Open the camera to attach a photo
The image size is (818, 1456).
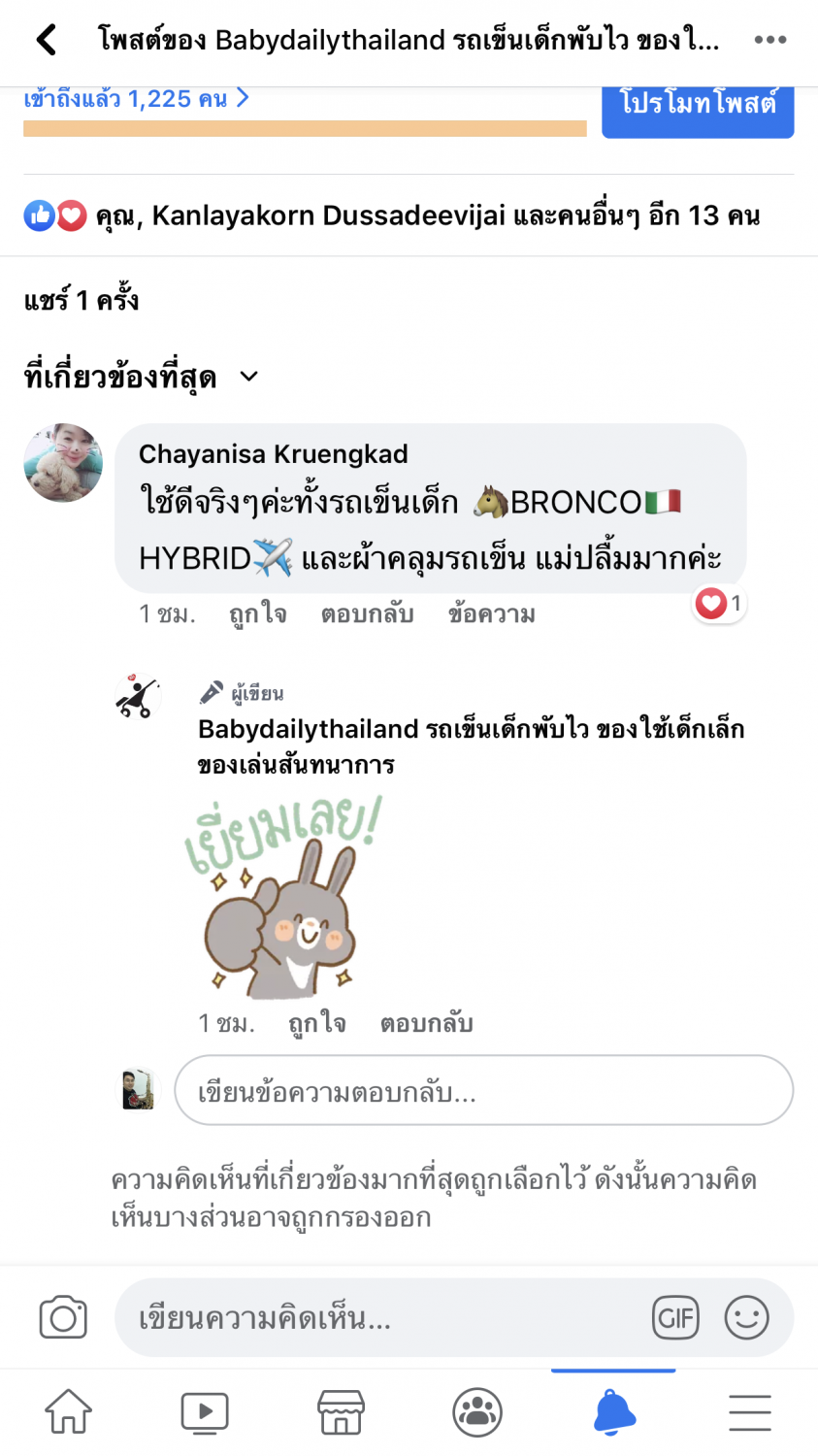pyautogui.click(x=63, y=1318)
